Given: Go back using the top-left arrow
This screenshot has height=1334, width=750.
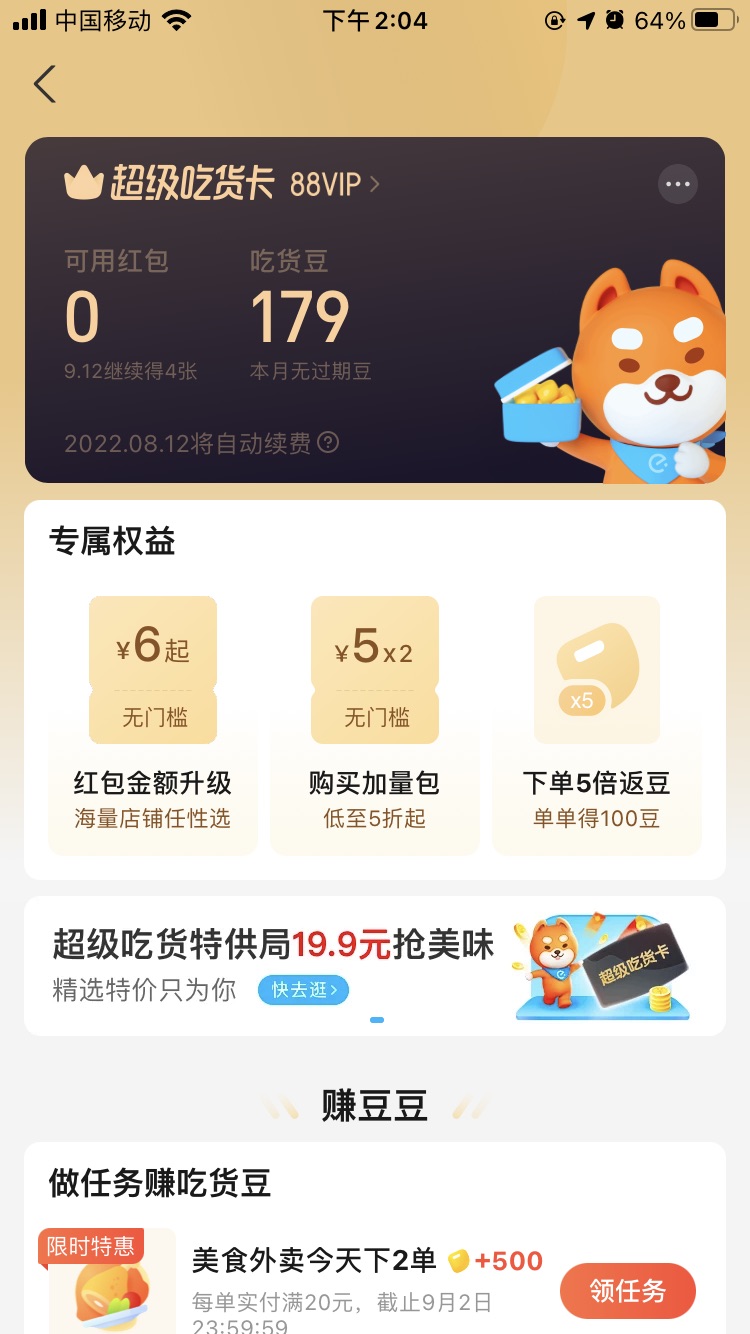Looking at the screenshot, I should [44, 84].
